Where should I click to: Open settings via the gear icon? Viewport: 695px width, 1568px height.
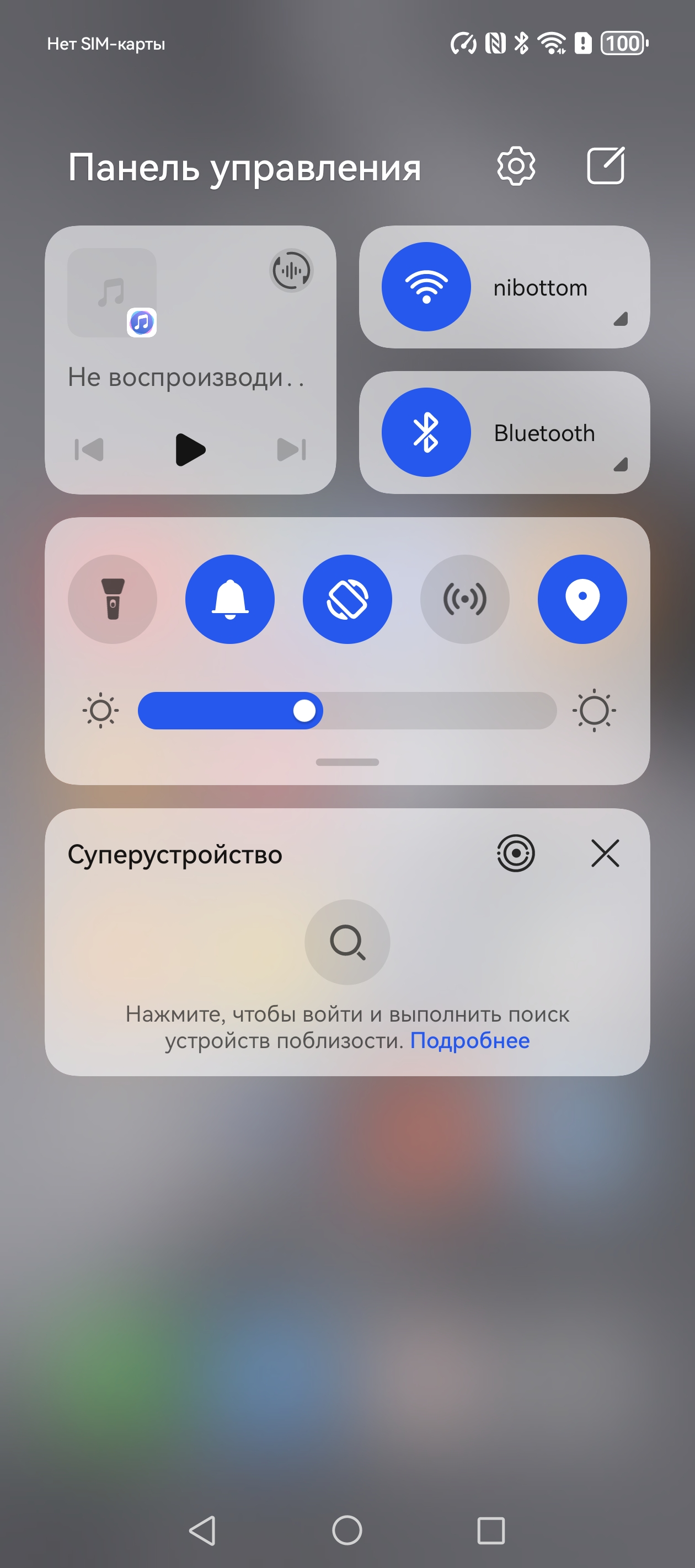(x=516, y=165)
